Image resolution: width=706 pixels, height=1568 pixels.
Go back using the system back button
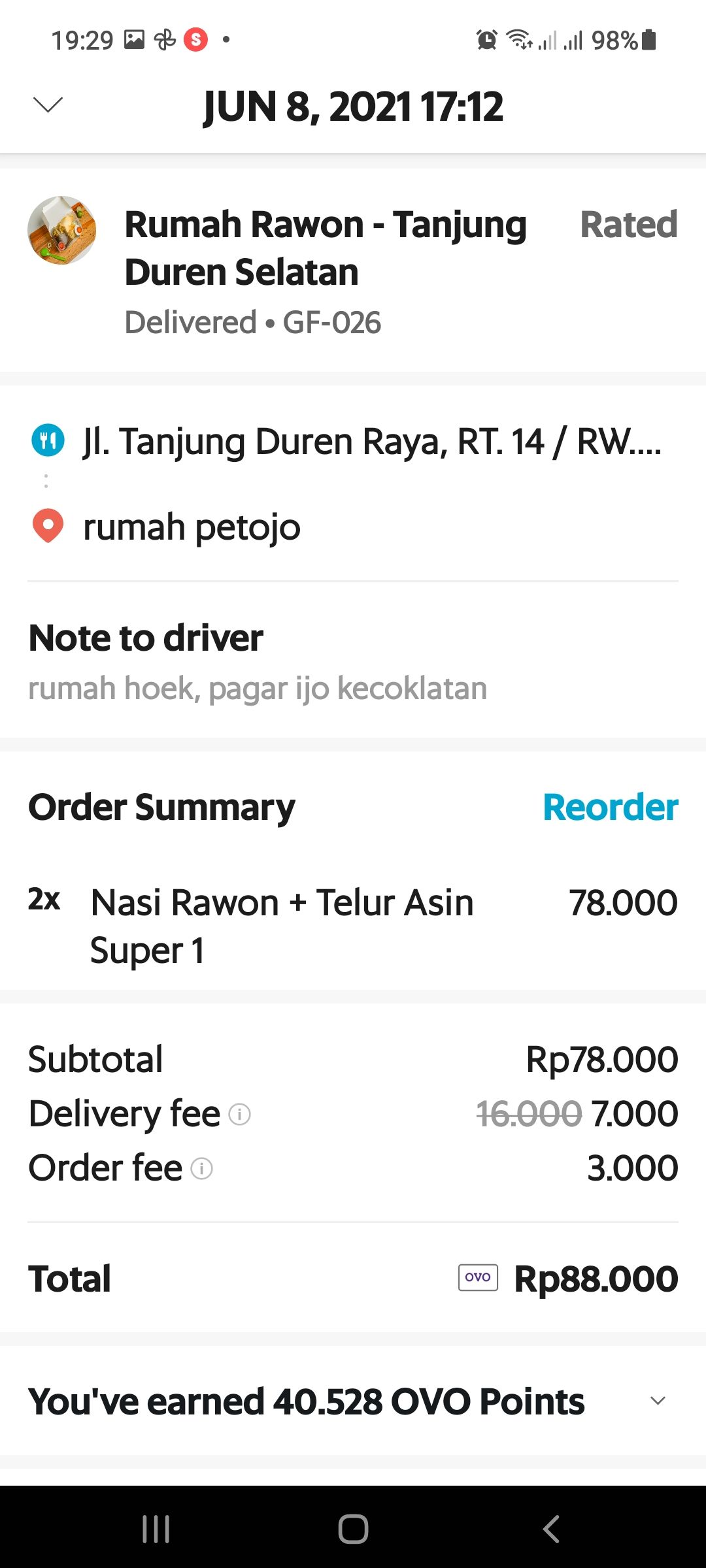point(551,1529)
